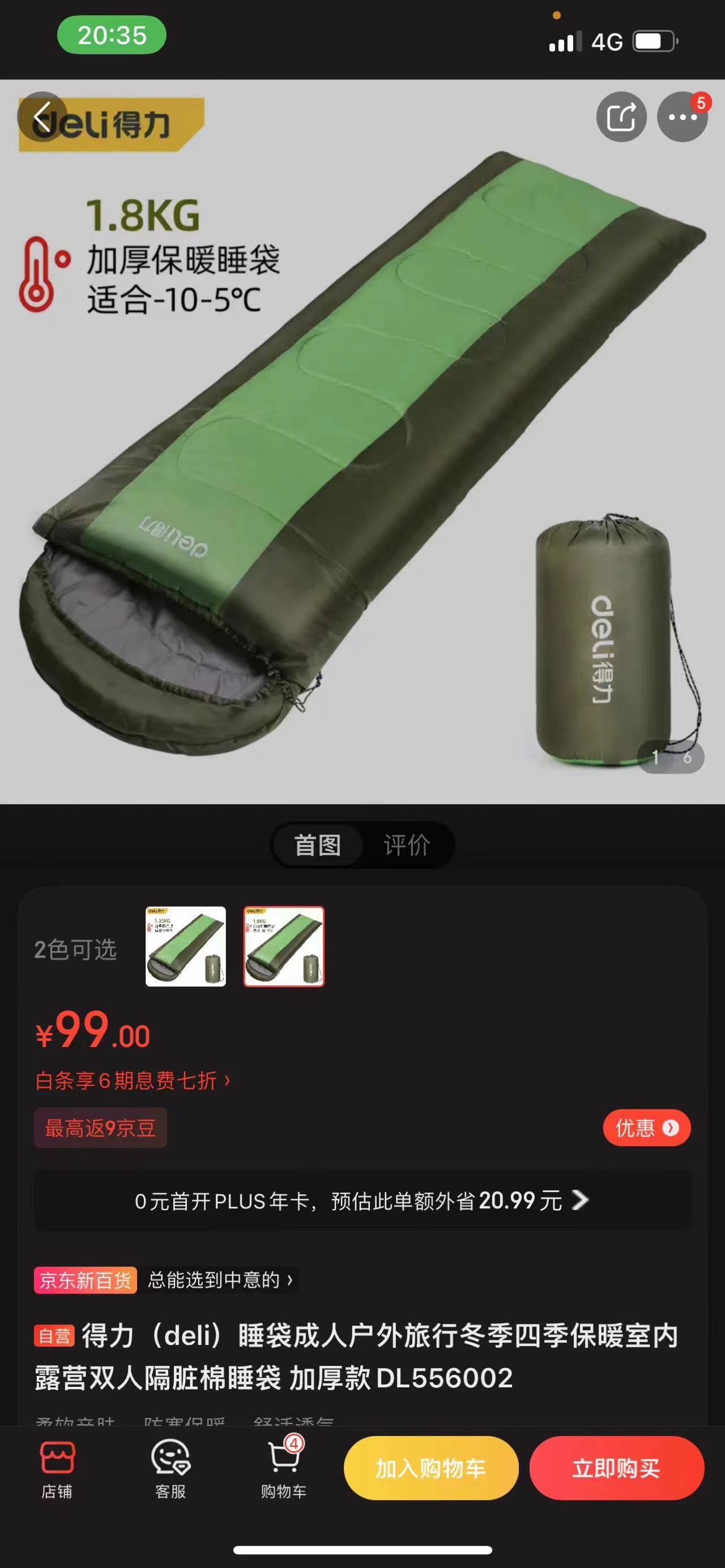725x1568 pixels.
Task: Open the 优惠 coupons button
Action: (x=646, y=1128)
